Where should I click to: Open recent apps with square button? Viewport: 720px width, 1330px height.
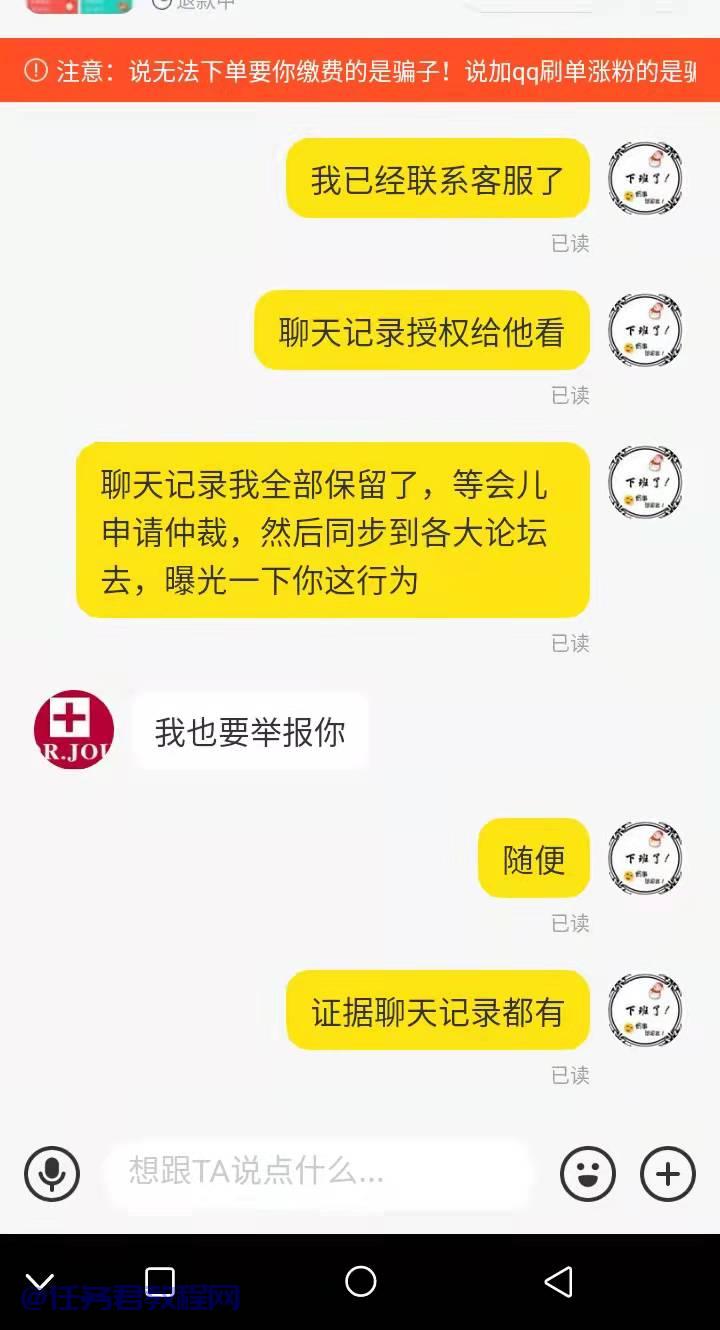coord(160,1281)
